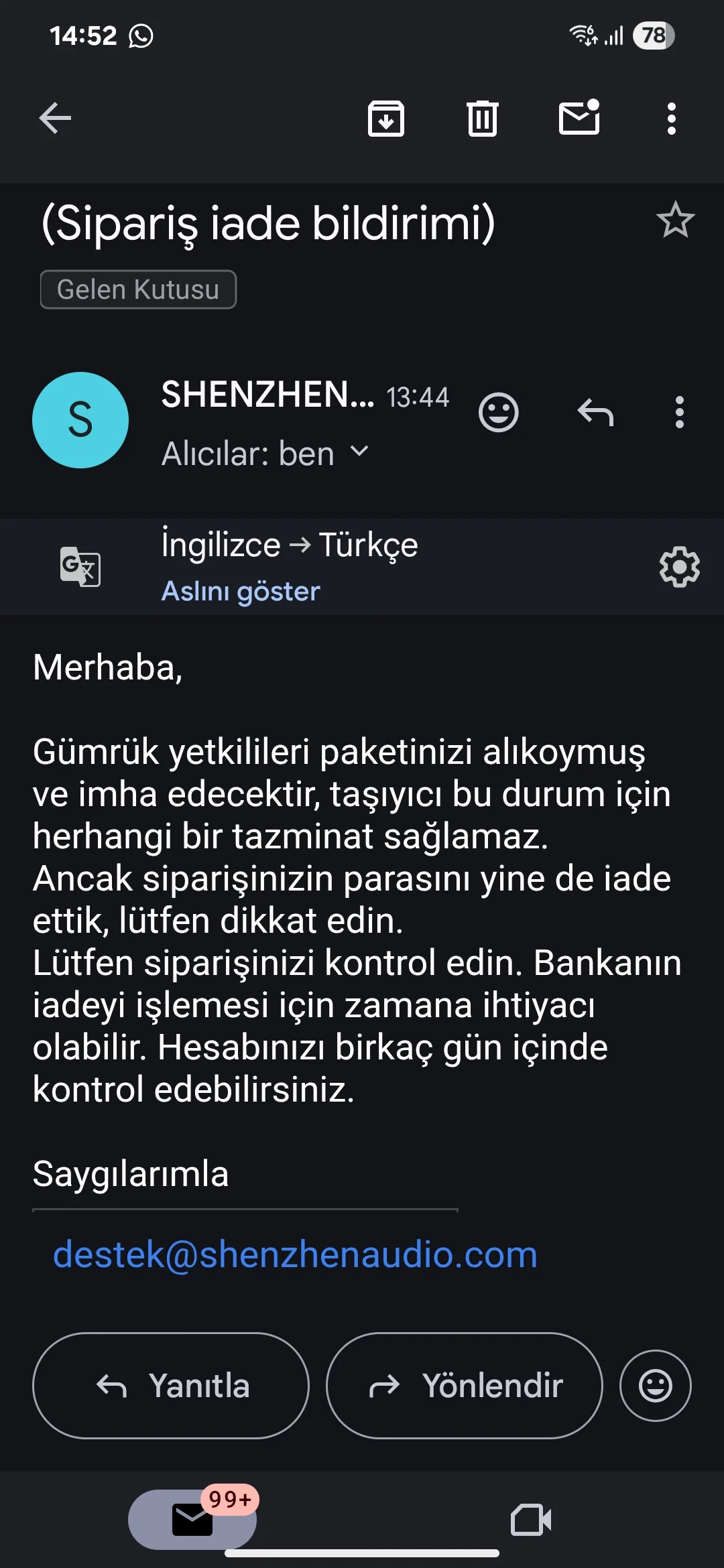The image size is (724, 1568).
Task: Mark this email as unread
Action: [x=579, y=119]
